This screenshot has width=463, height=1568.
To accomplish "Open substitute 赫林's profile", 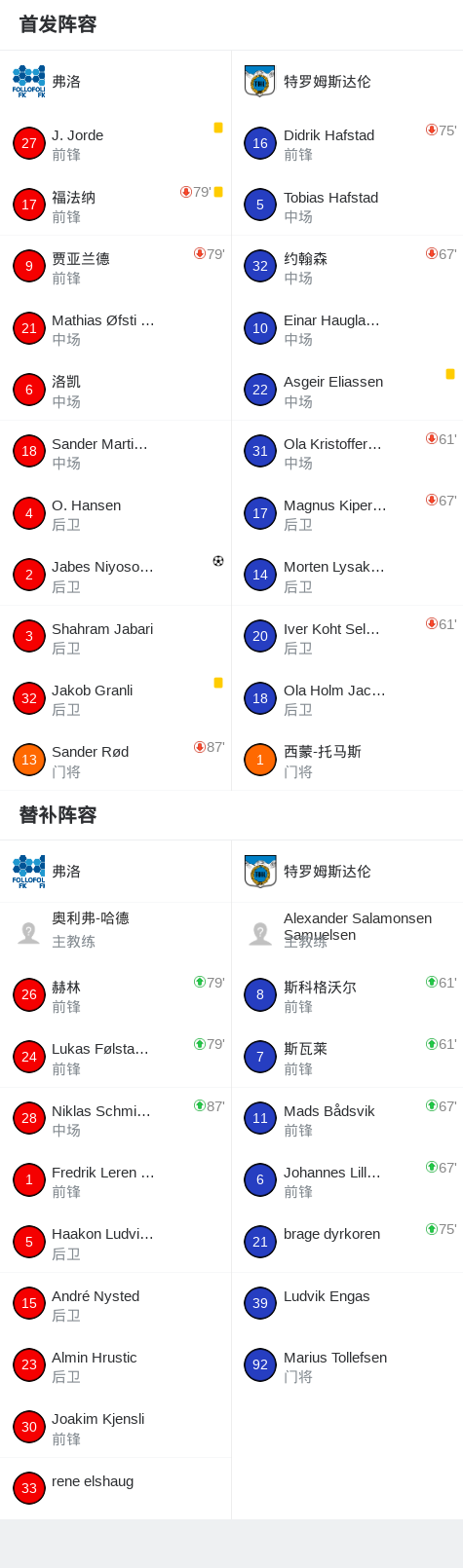I will pos(115,995).
